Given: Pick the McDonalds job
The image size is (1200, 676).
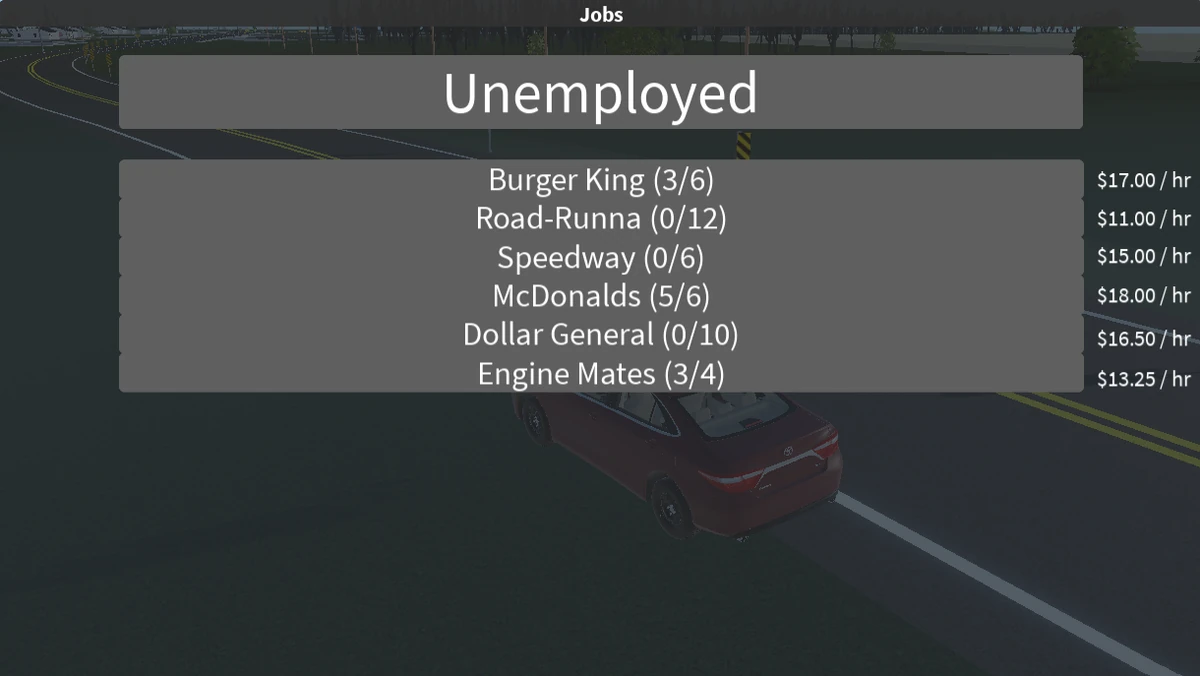Looking at the screenshot, I should 600,296.
